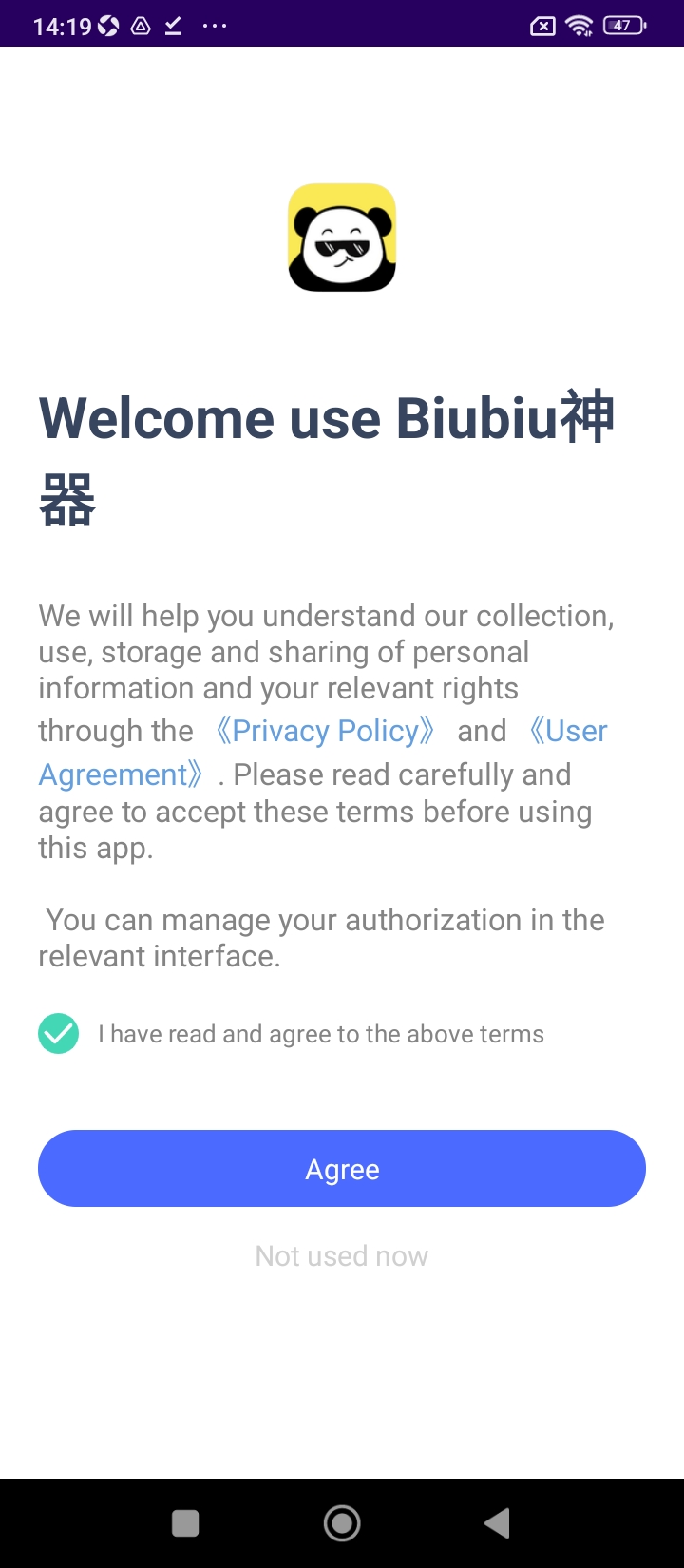Go back using the system back button
Image resolution: width=684 pixels, height=1568 pixels.
click(497, 1523)
